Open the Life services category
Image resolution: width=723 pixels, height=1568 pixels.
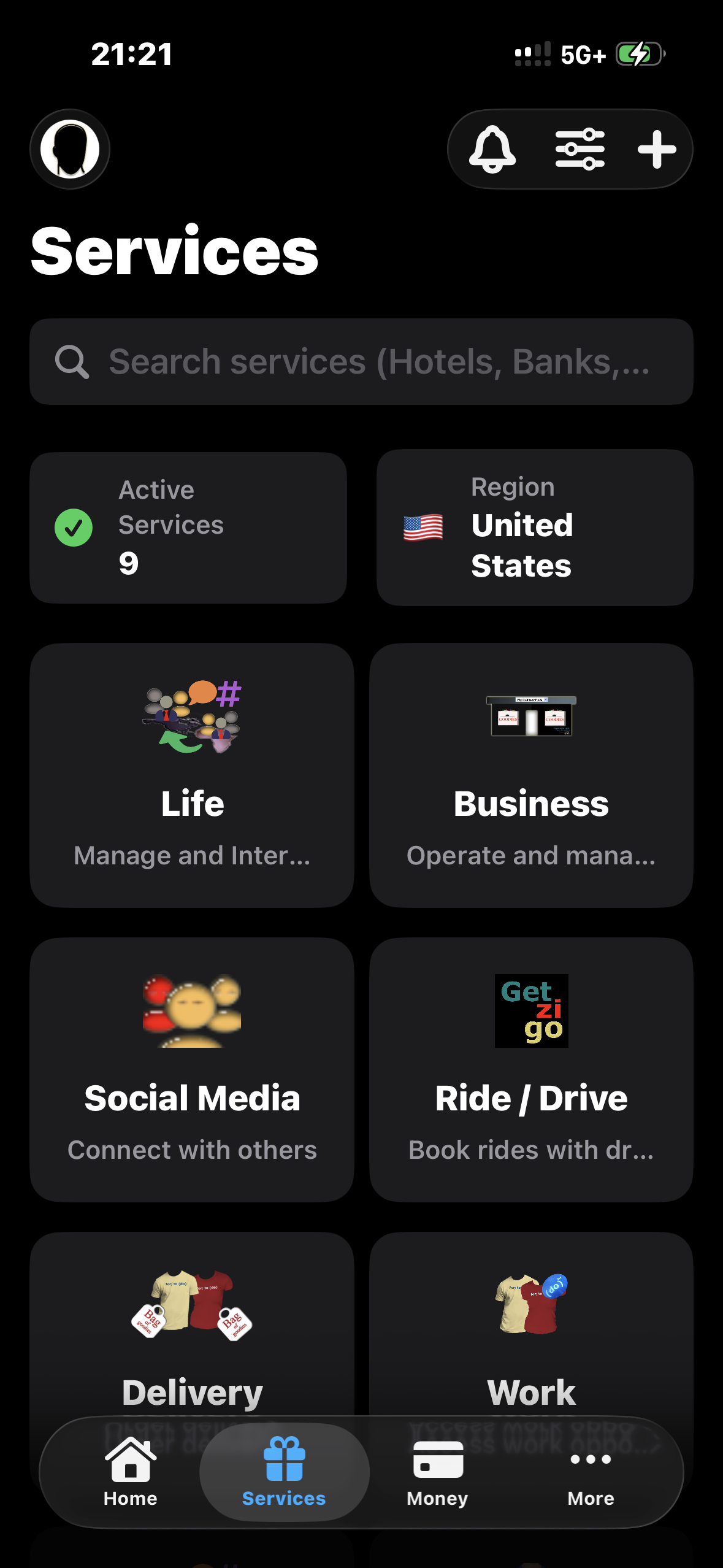(192, 775)
